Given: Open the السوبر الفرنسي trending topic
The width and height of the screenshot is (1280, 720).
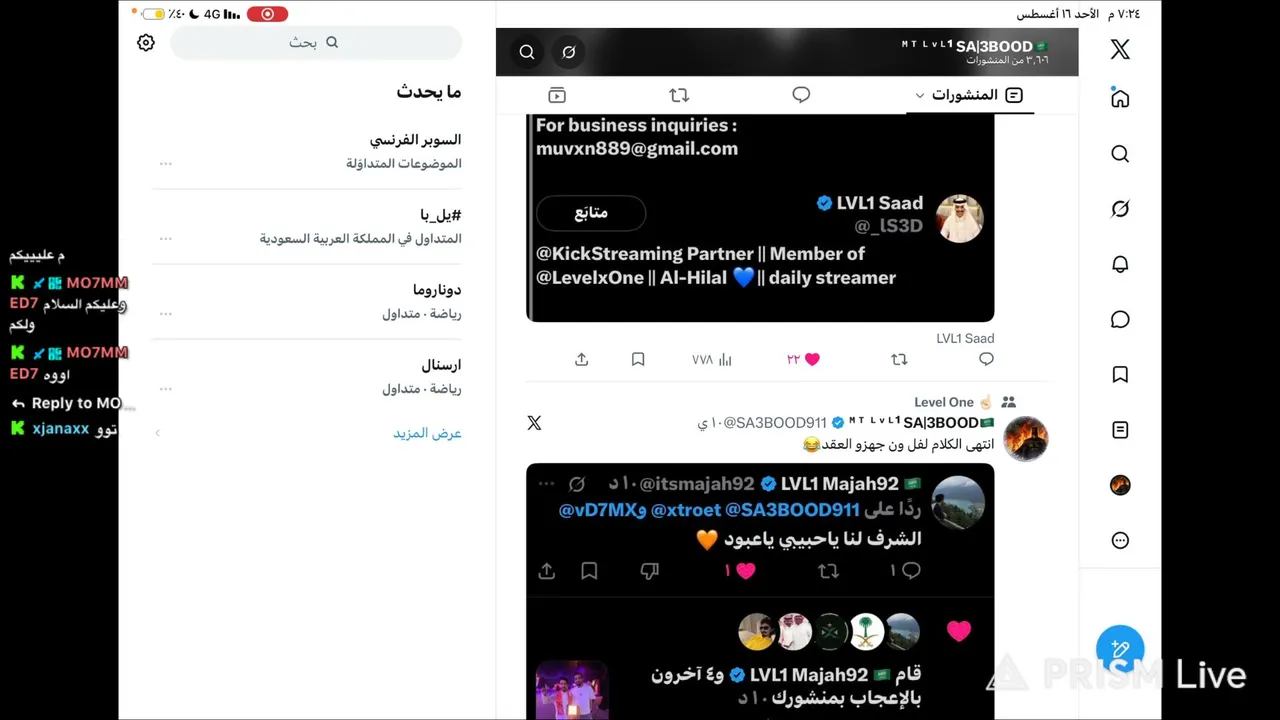Looking at the screenshot, I should (x=307, y=151).
